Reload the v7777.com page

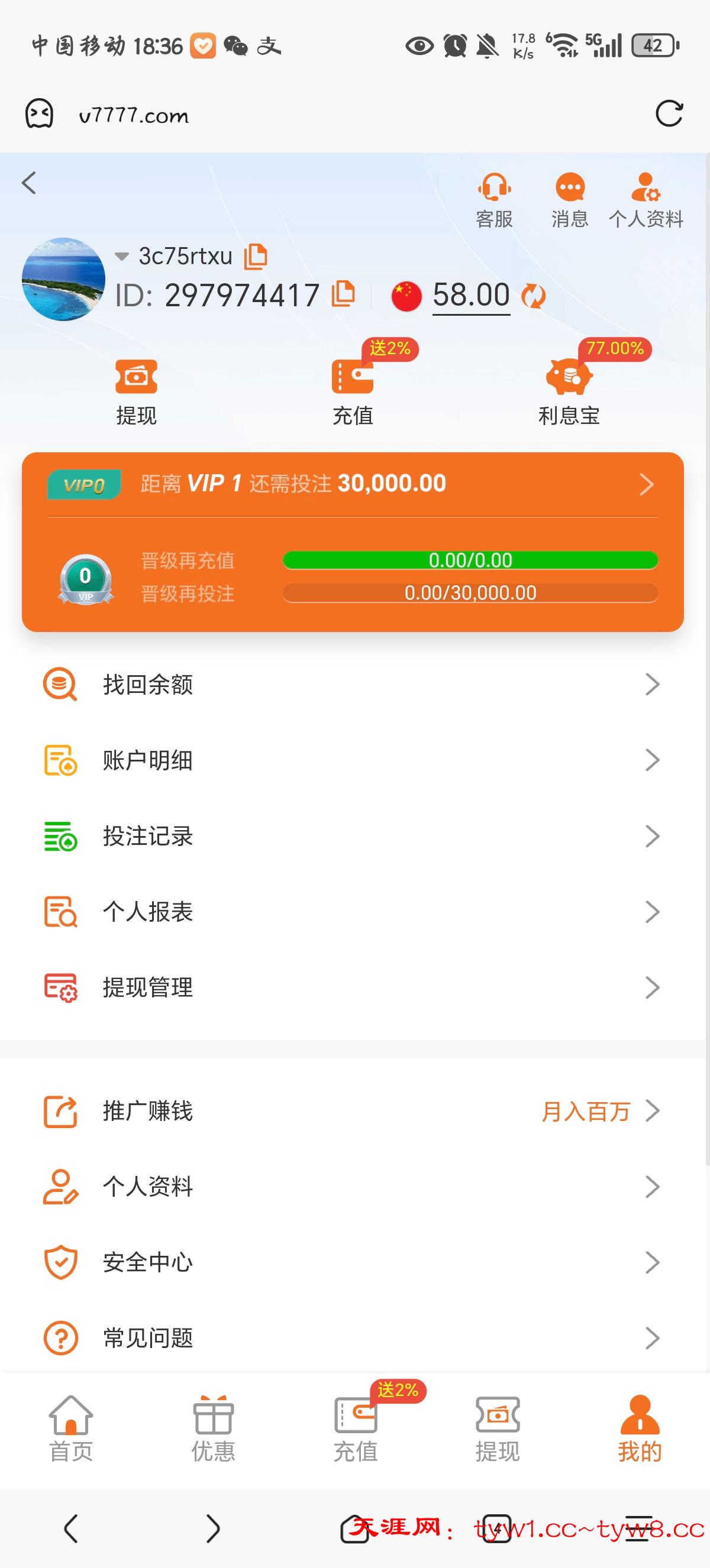pyautogui.click(x=669, y=114)
